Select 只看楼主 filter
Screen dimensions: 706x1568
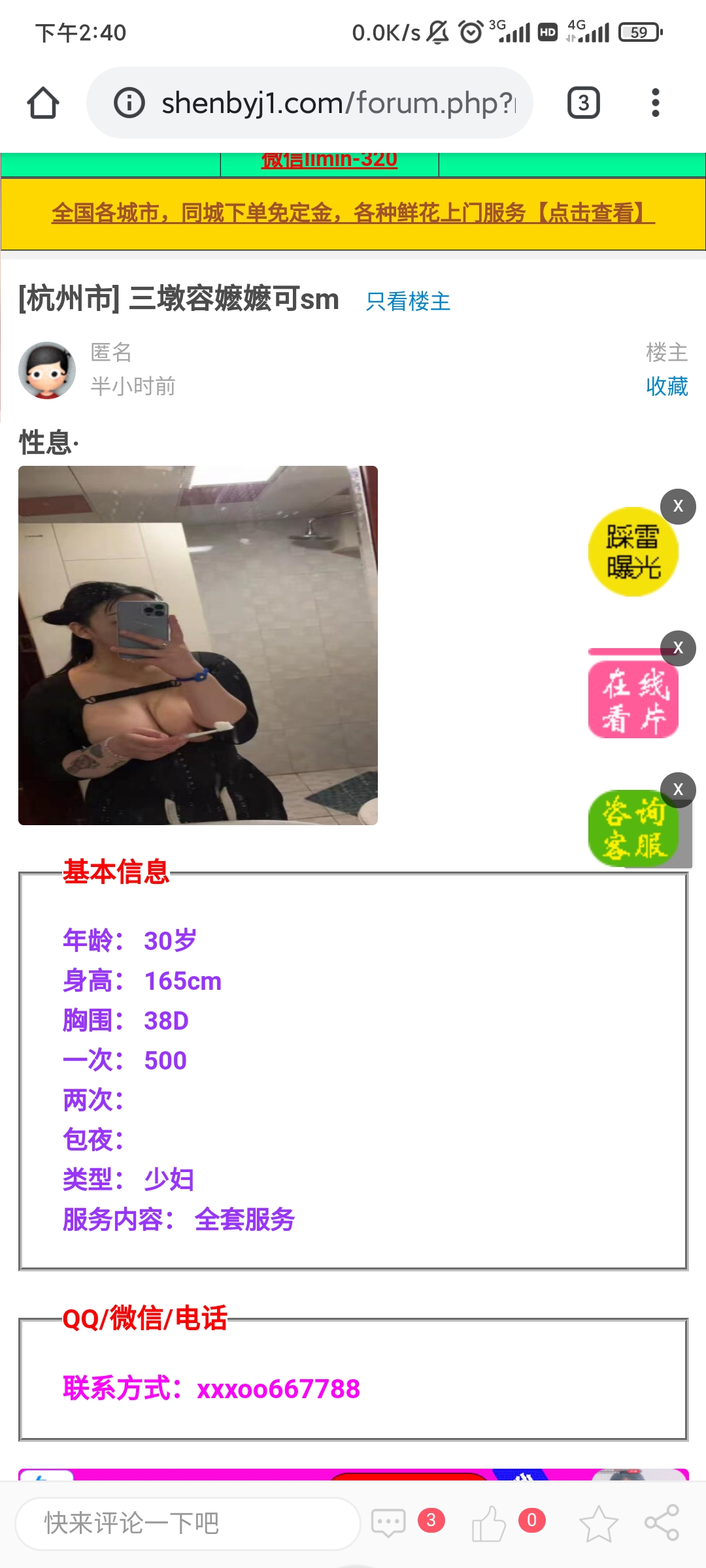click(408, 302)
